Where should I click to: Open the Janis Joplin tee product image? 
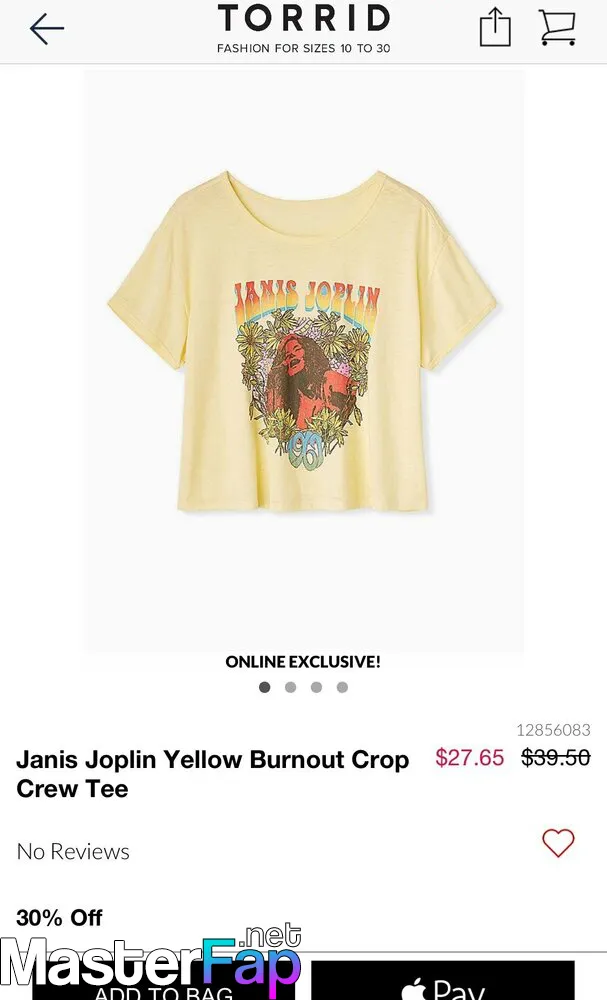click(x=304, y=361)
